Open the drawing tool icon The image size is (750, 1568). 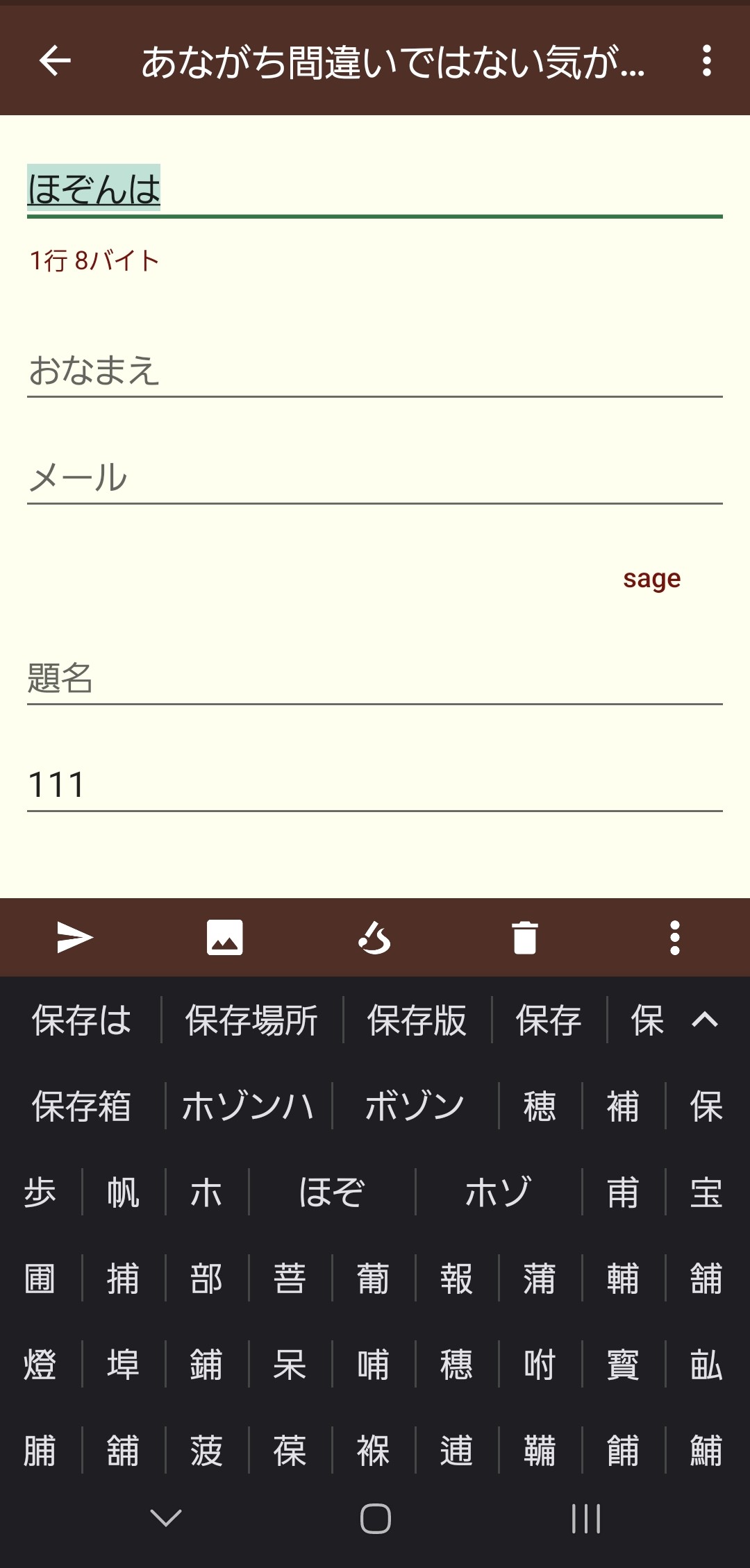click(x=375, y=938)
